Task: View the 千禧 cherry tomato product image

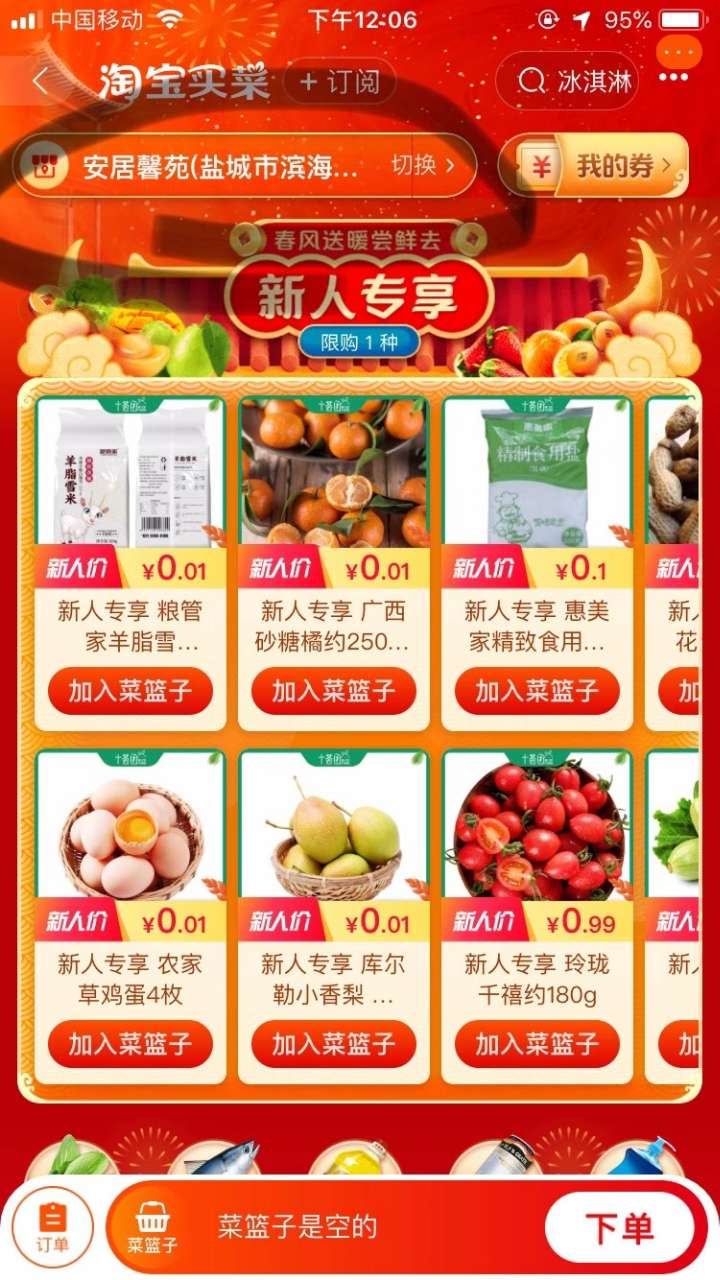Action: (537, 826)
